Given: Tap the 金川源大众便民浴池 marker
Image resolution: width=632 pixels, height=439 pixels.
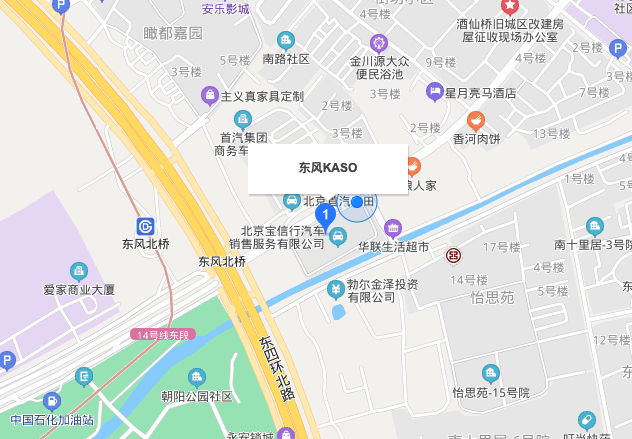Looking at the screenshot, I should click(378, 43).
